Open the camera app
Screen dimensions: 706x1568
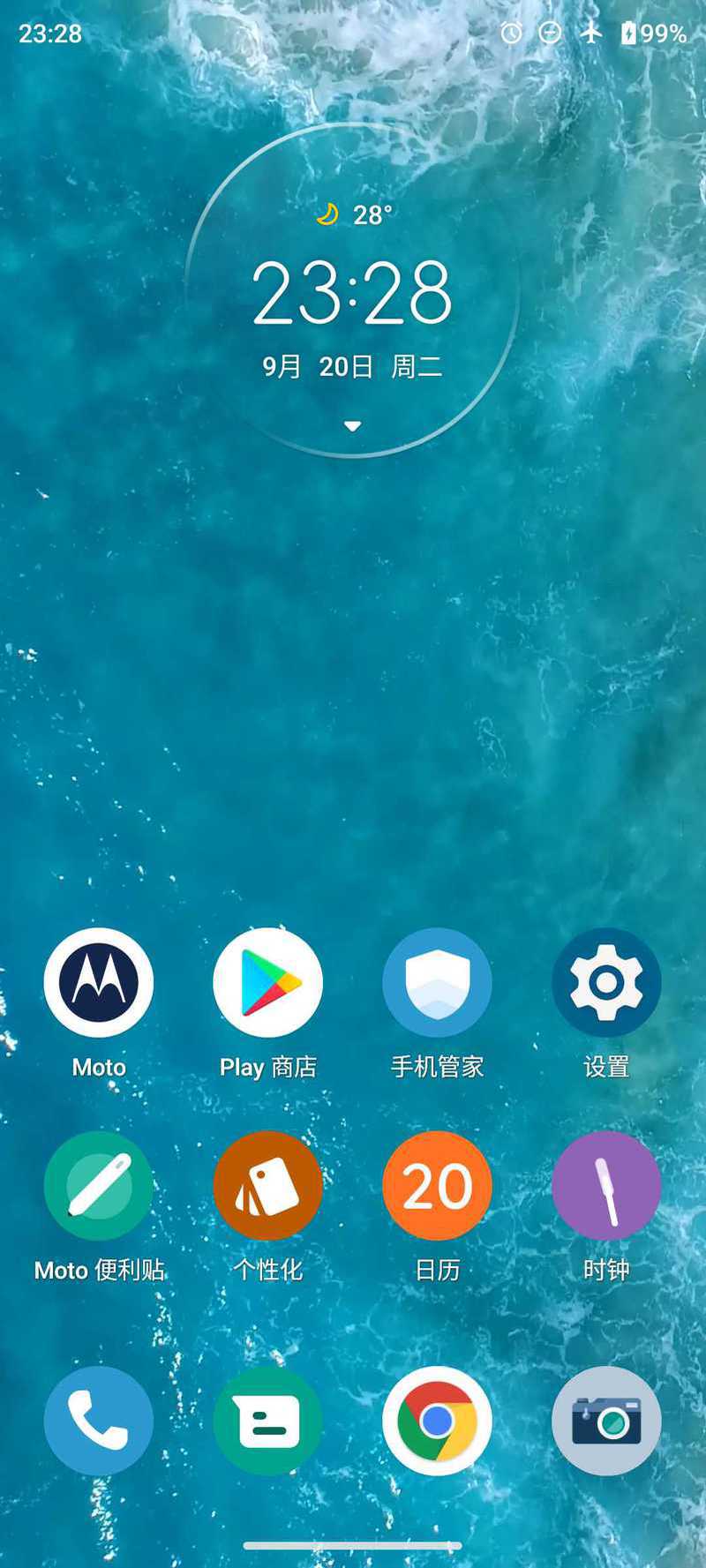point(606,1421)
